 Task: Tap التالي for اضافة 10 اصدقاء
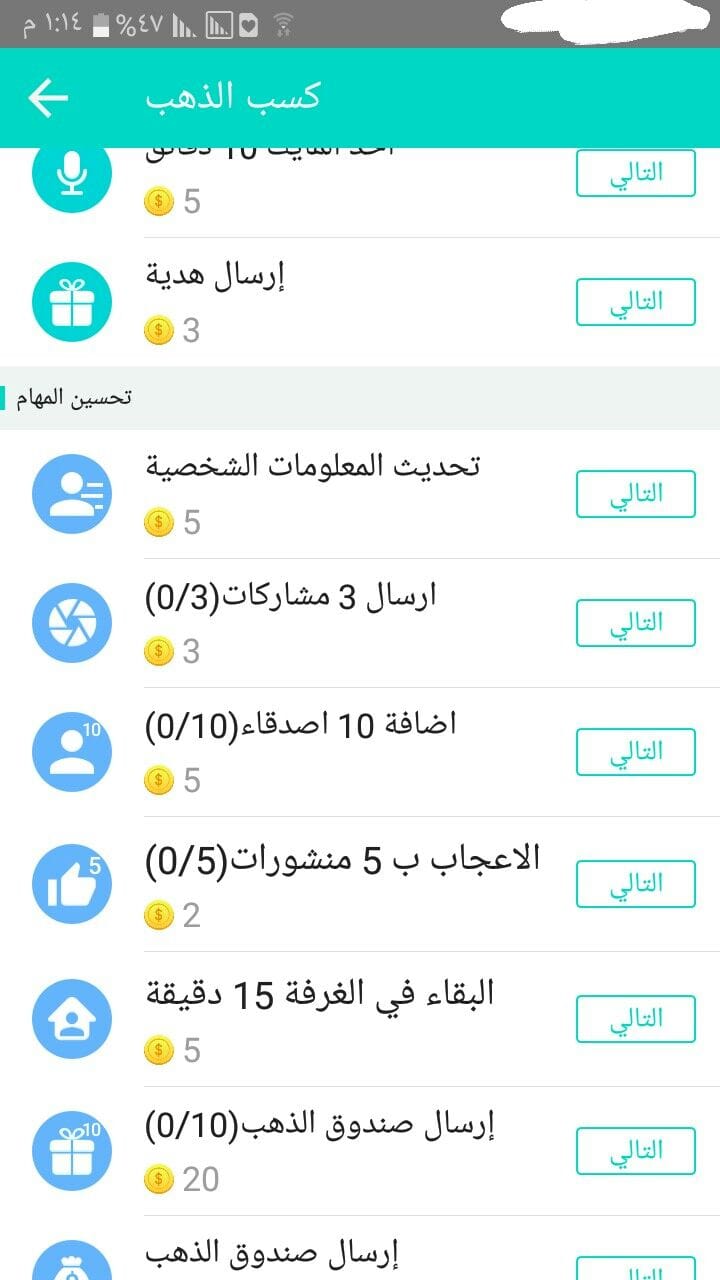[636, 752]
